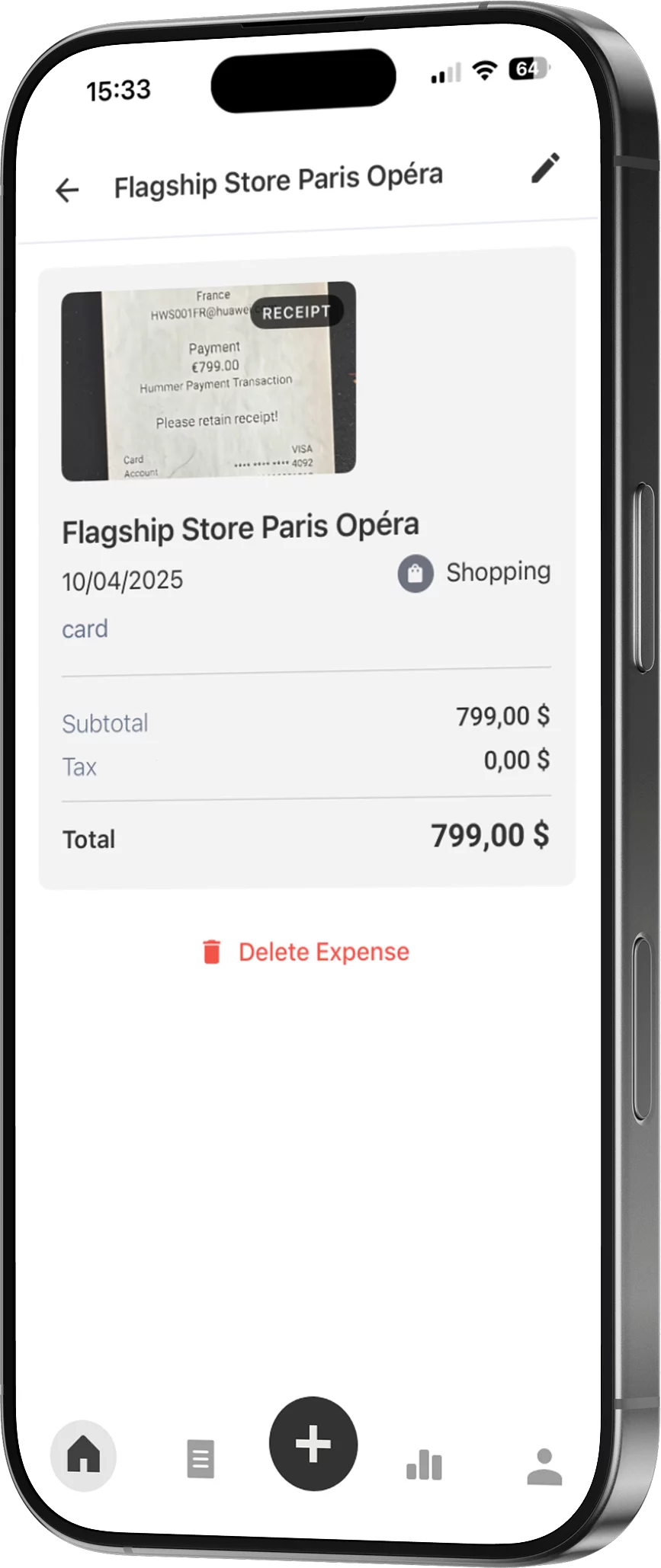Go back using the arrow
The image size is (661, 1568).
pyautogui.click(x=67, y=190)
